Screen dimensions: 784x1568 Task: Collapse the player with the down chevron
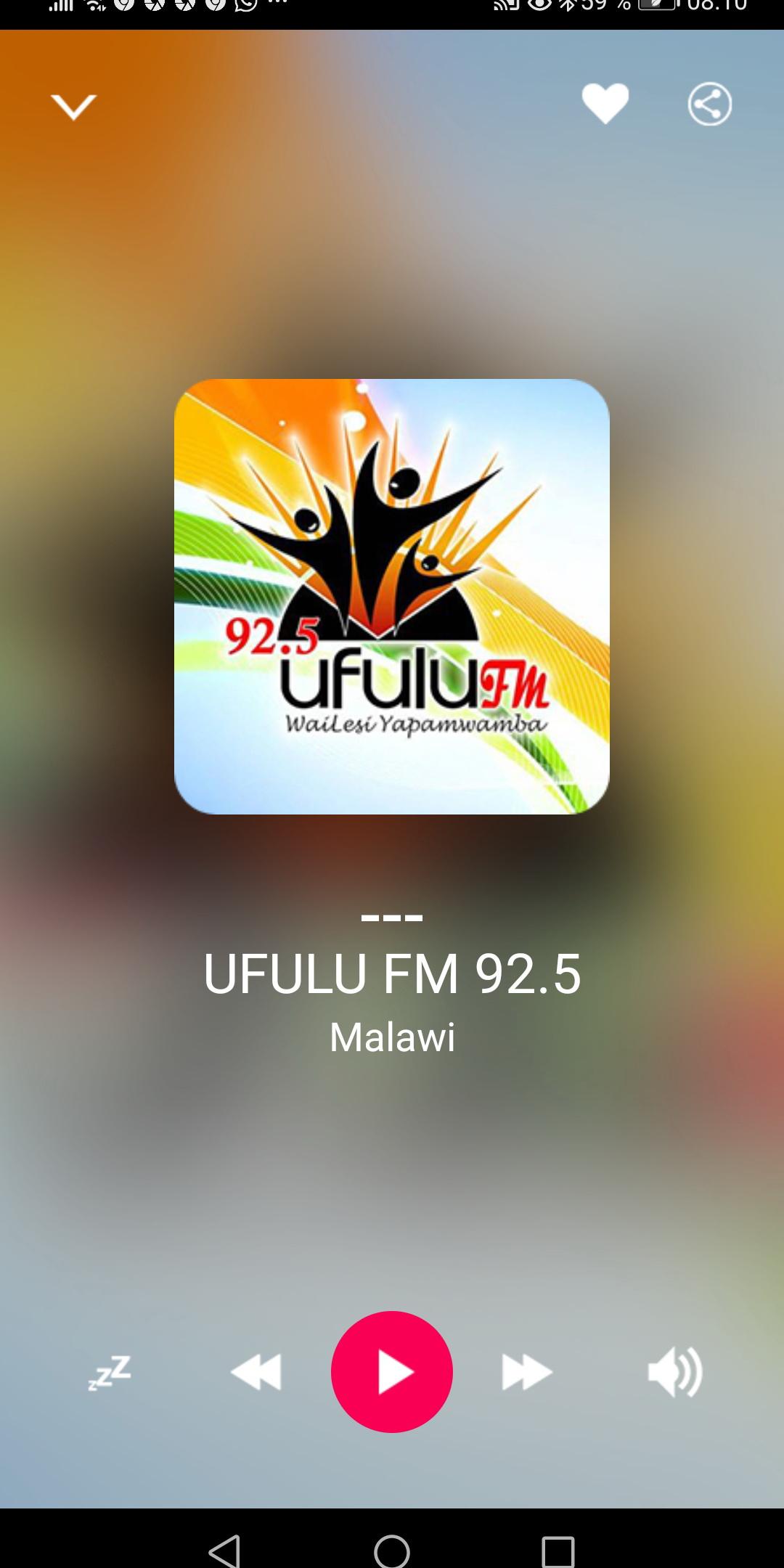click(73, 107)
